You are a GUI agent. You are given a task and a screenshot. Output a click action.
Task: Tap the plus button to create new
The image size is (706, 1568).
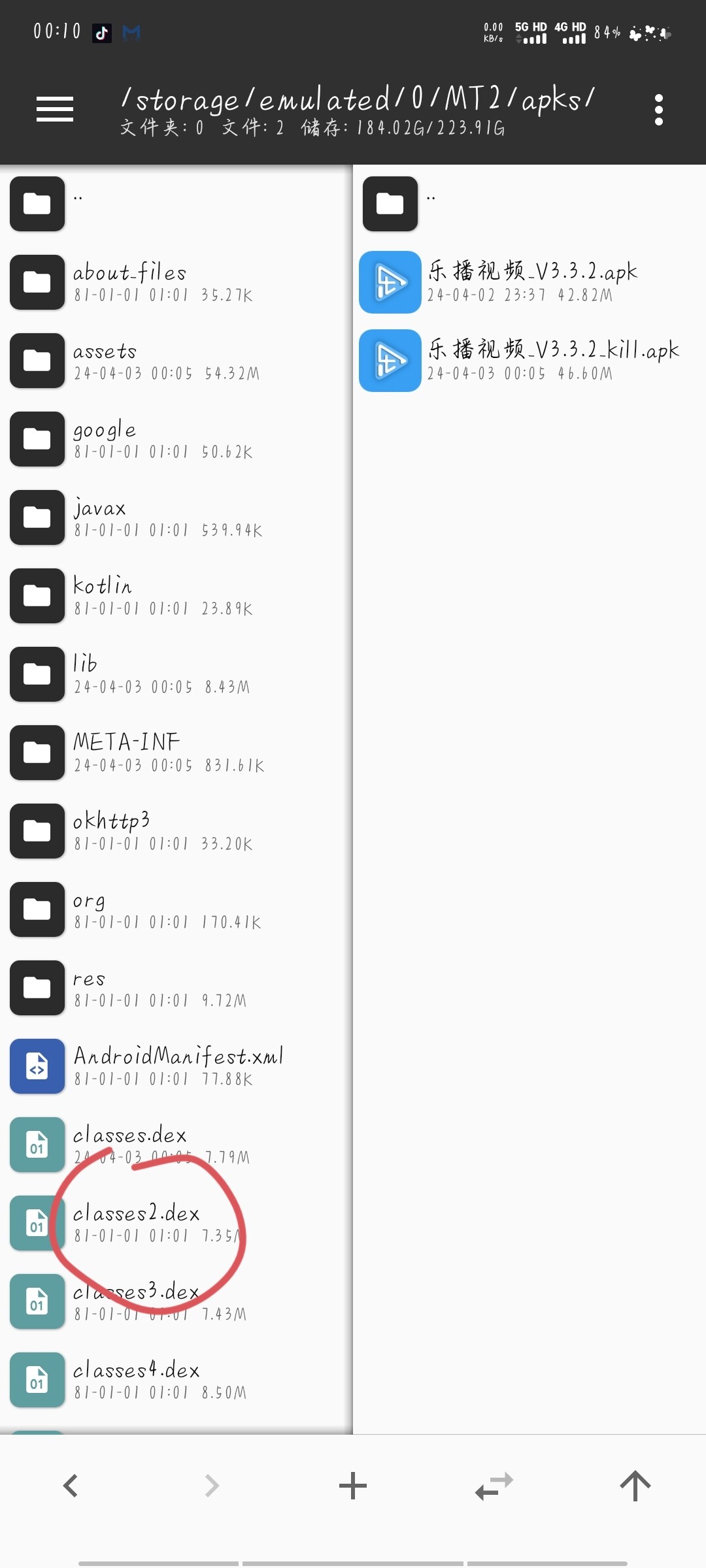[353, 1486]
